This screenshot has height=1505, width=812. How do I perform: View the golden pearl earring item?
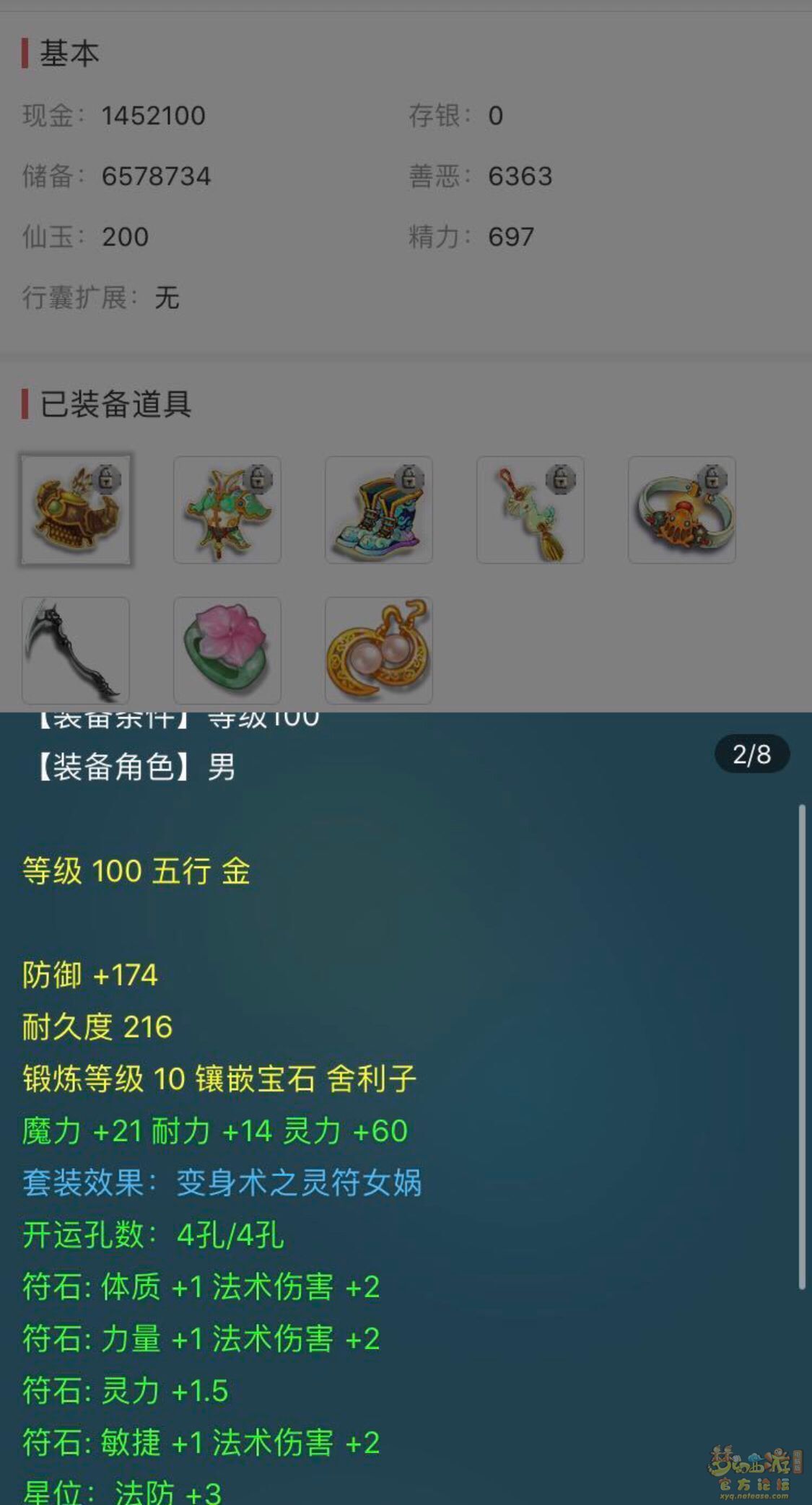(x=379, y=650)
